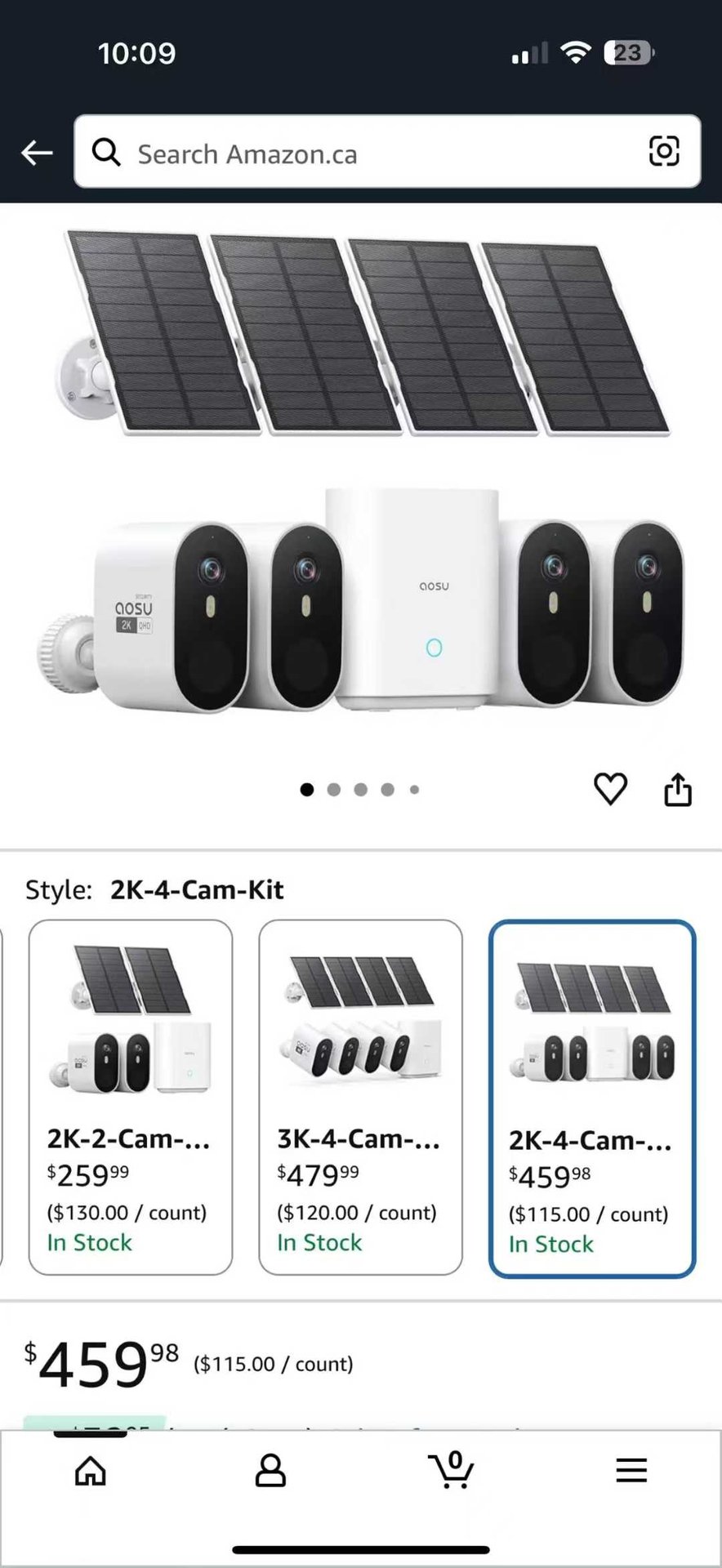Tap the Search Amazon.ca field
The image size is (722, 1568).
(x=368, y=154)
